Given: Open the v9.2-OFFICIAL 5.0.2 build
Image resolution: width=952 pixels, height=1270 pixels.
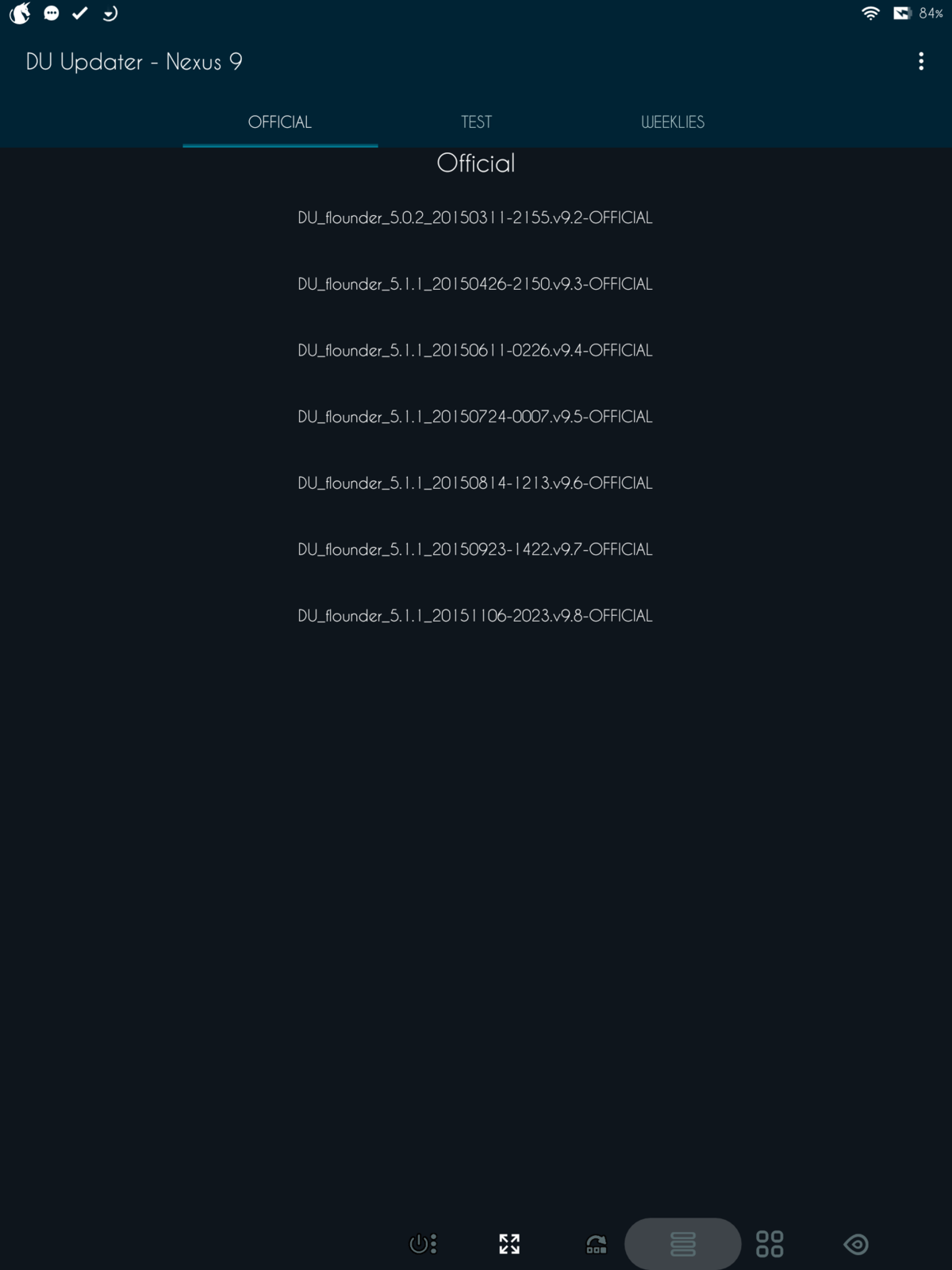Looking at the screenshot, I should coord(474,217).
